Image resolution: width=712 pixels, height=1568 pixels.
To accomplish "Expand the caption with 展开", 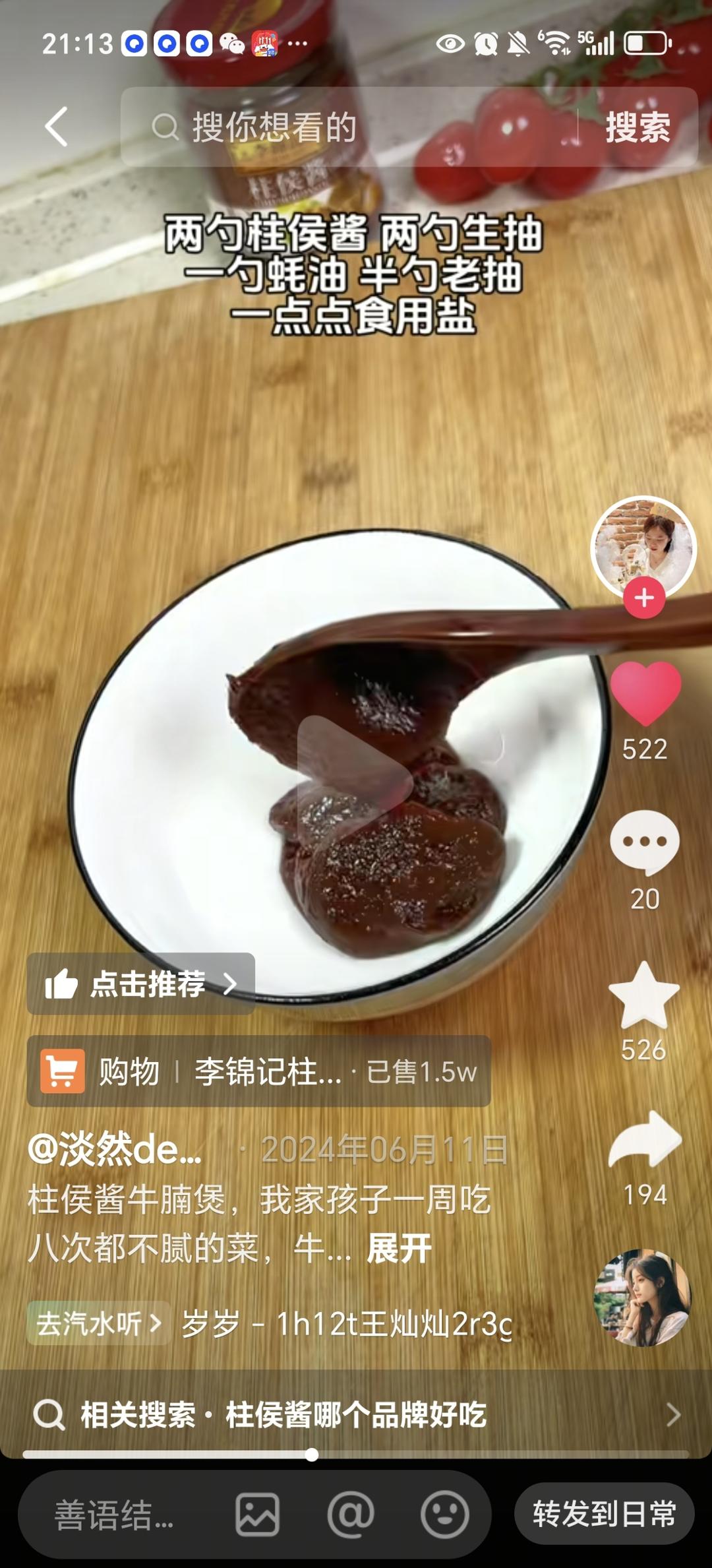I will point(399,1248).
